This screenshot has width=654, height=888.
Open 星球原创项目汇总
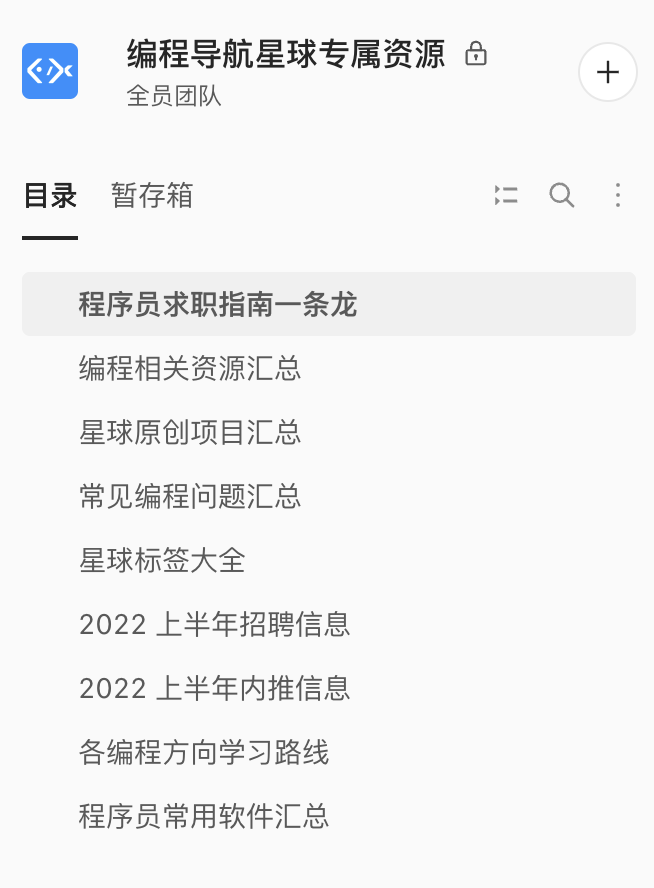pos(190,432)
